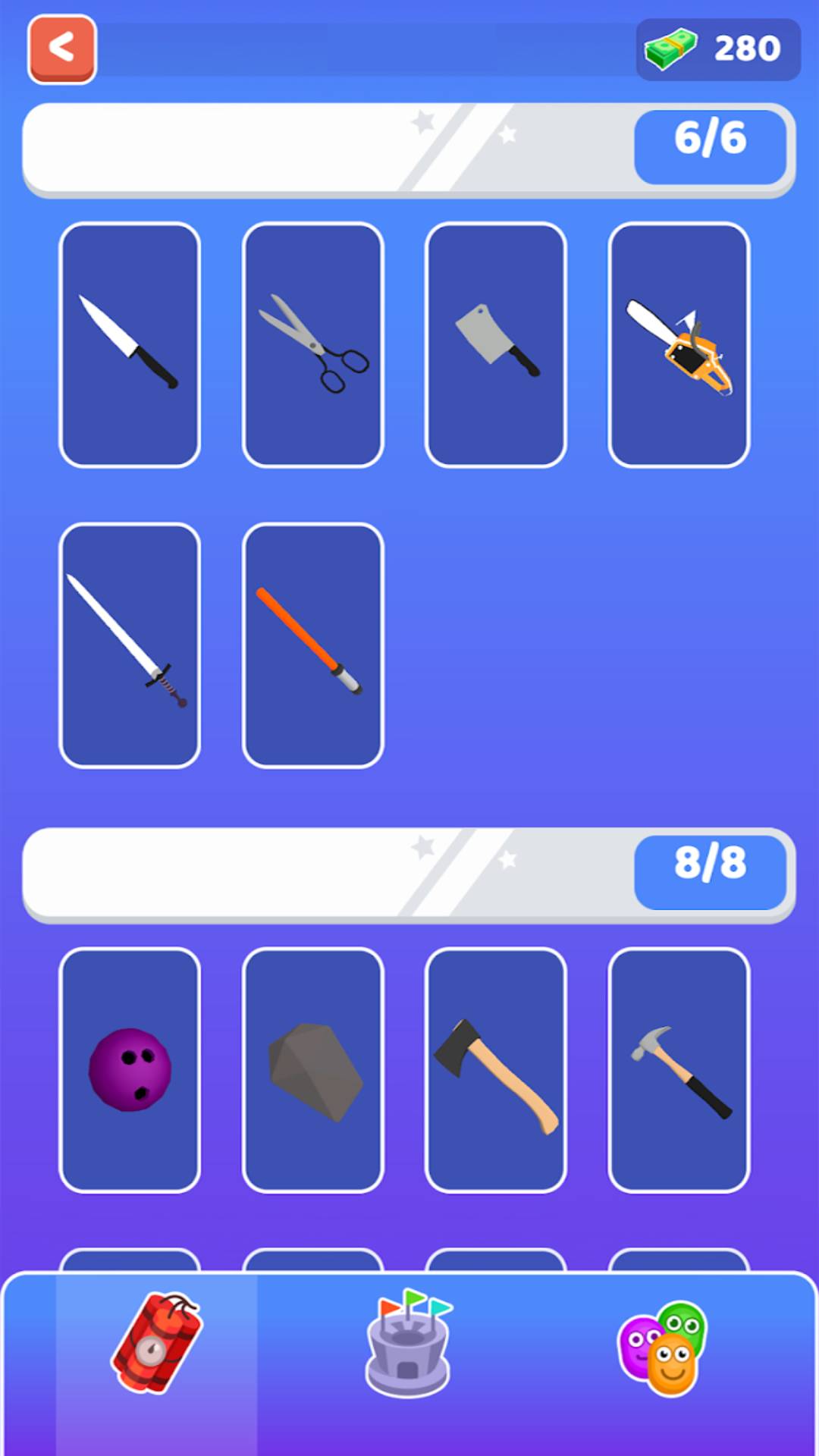Go back with the red arrow button

[x=62, y=49]
